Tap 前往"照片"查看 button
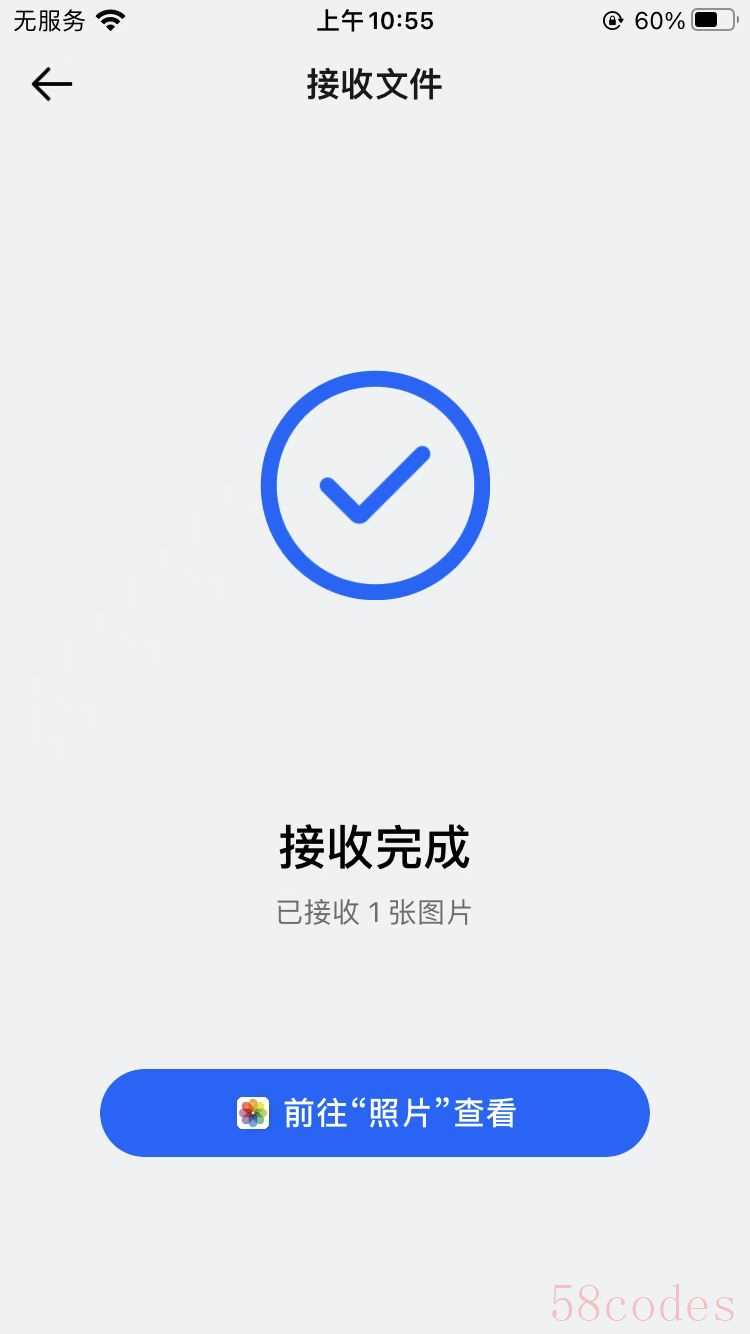This screenshot has width=750, height=1334. (375, 1113)
